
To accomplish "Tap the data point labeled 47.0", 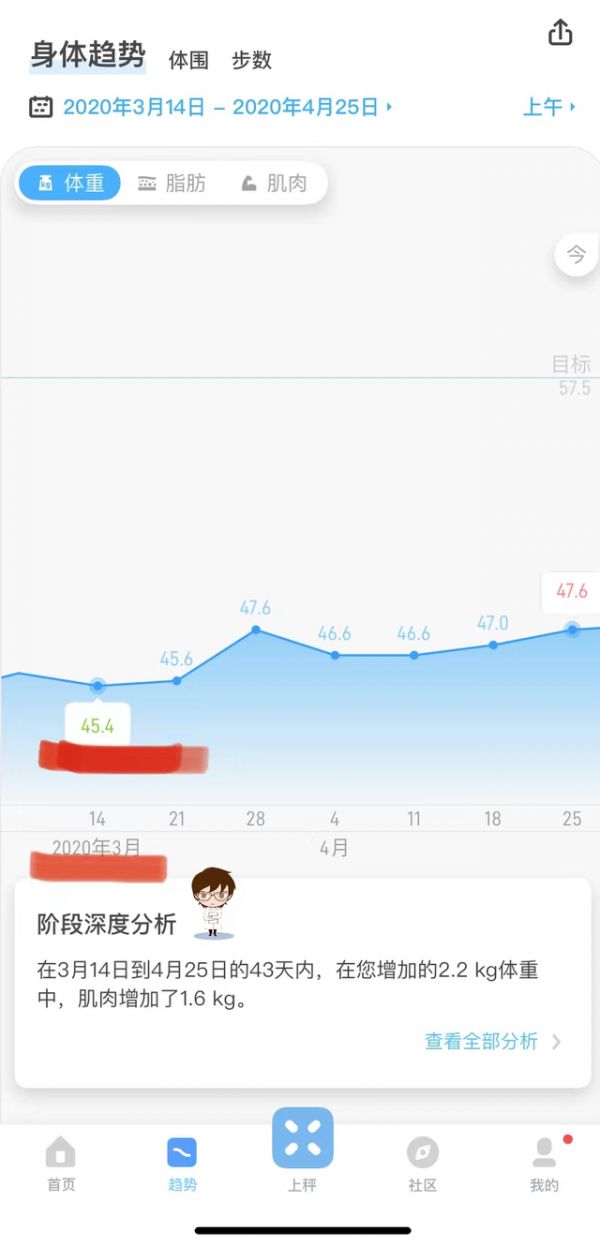I will click(493, 645).
